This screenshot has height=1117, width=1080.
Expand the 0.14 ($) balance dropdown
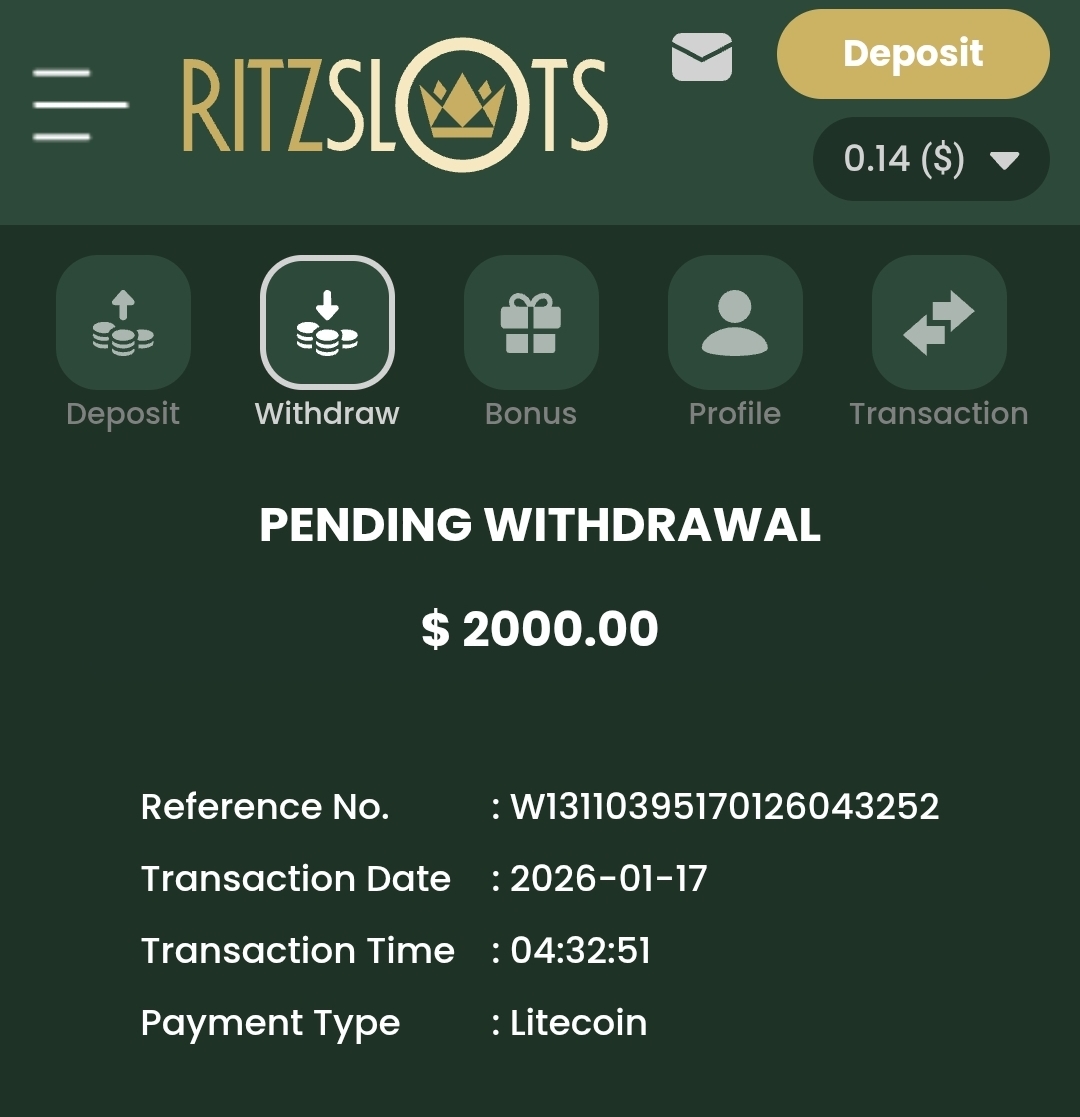click(931, 159)
